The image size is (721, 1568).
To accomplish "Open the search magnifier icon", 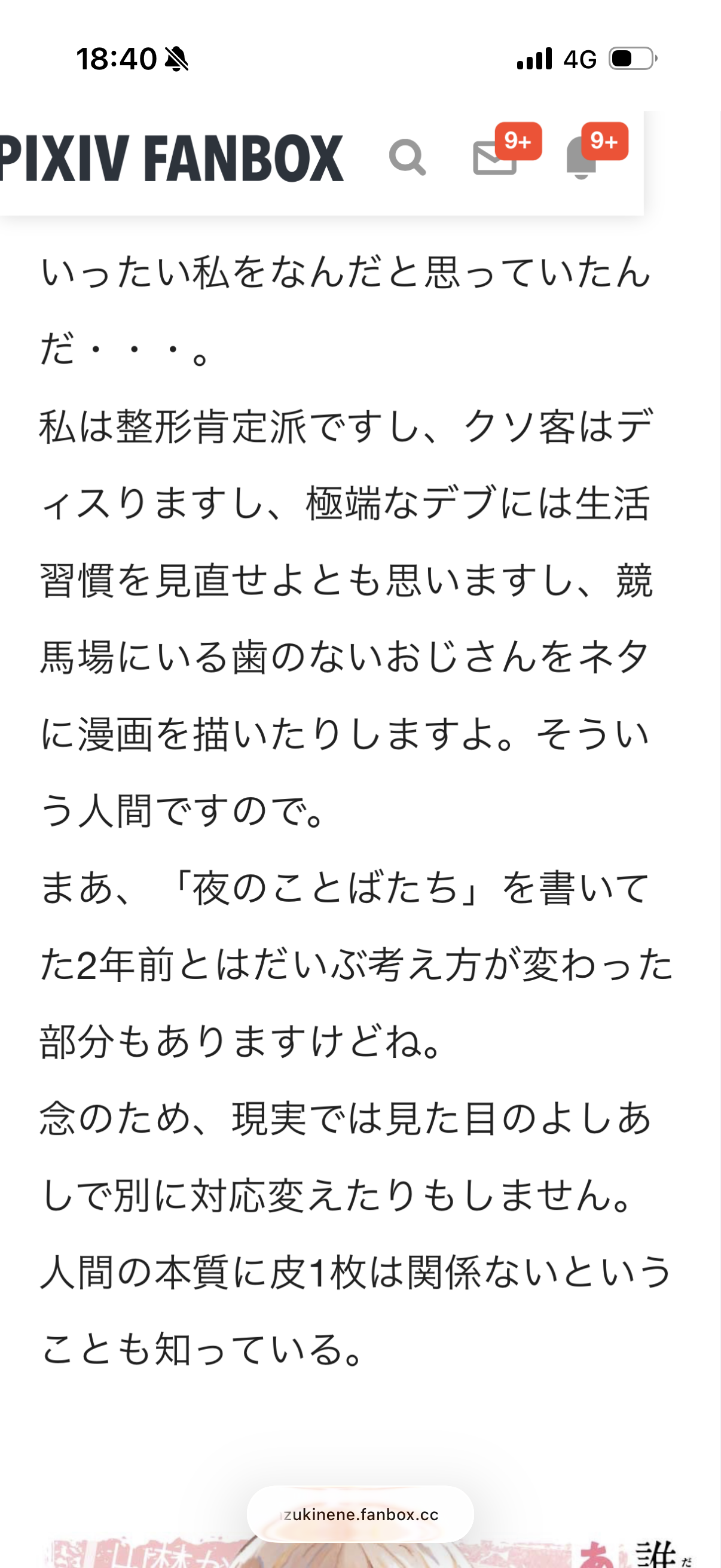I will point(407,158).
